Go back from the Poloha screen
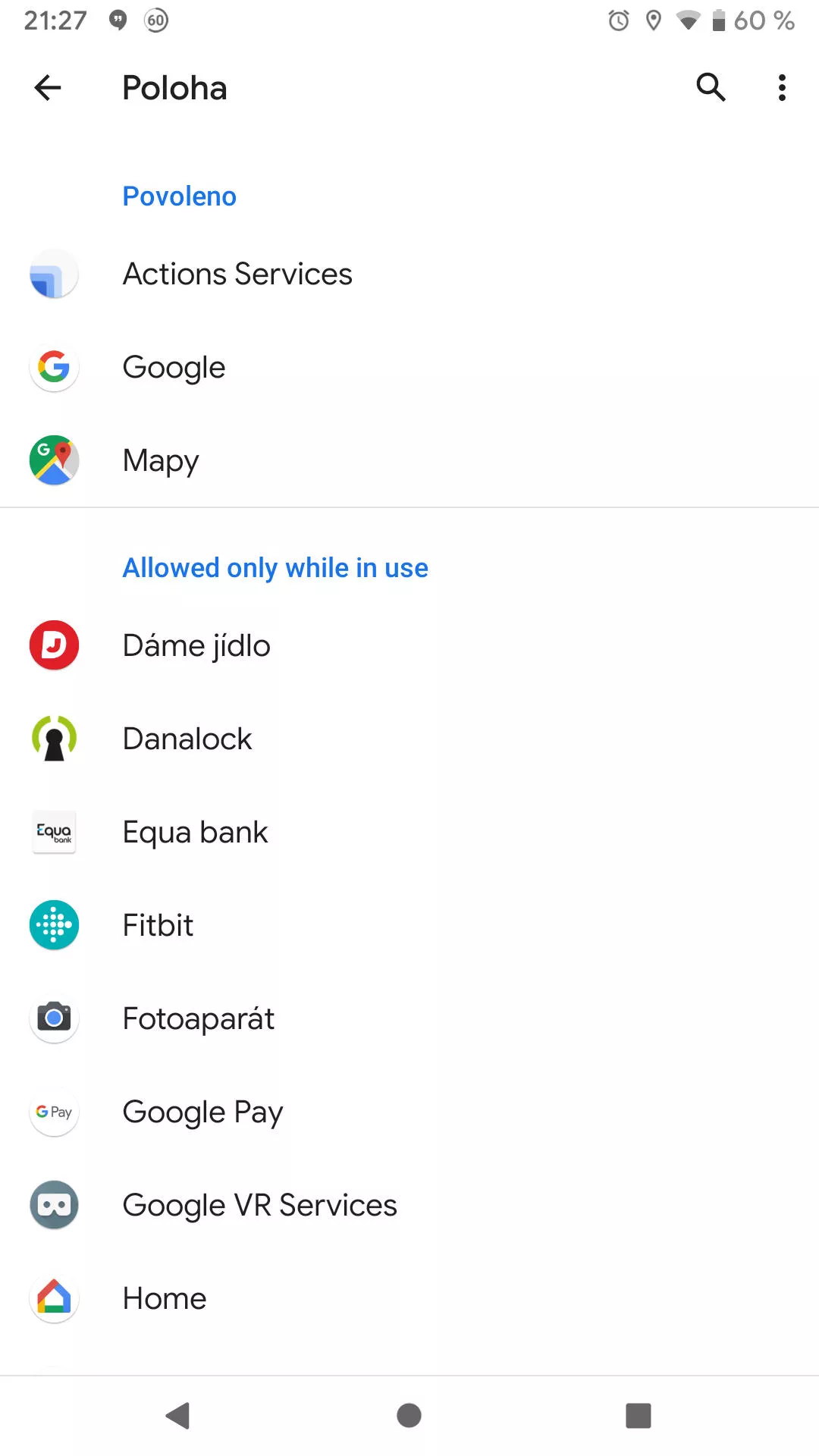819x1456 pixels. (x=48, y=88)
